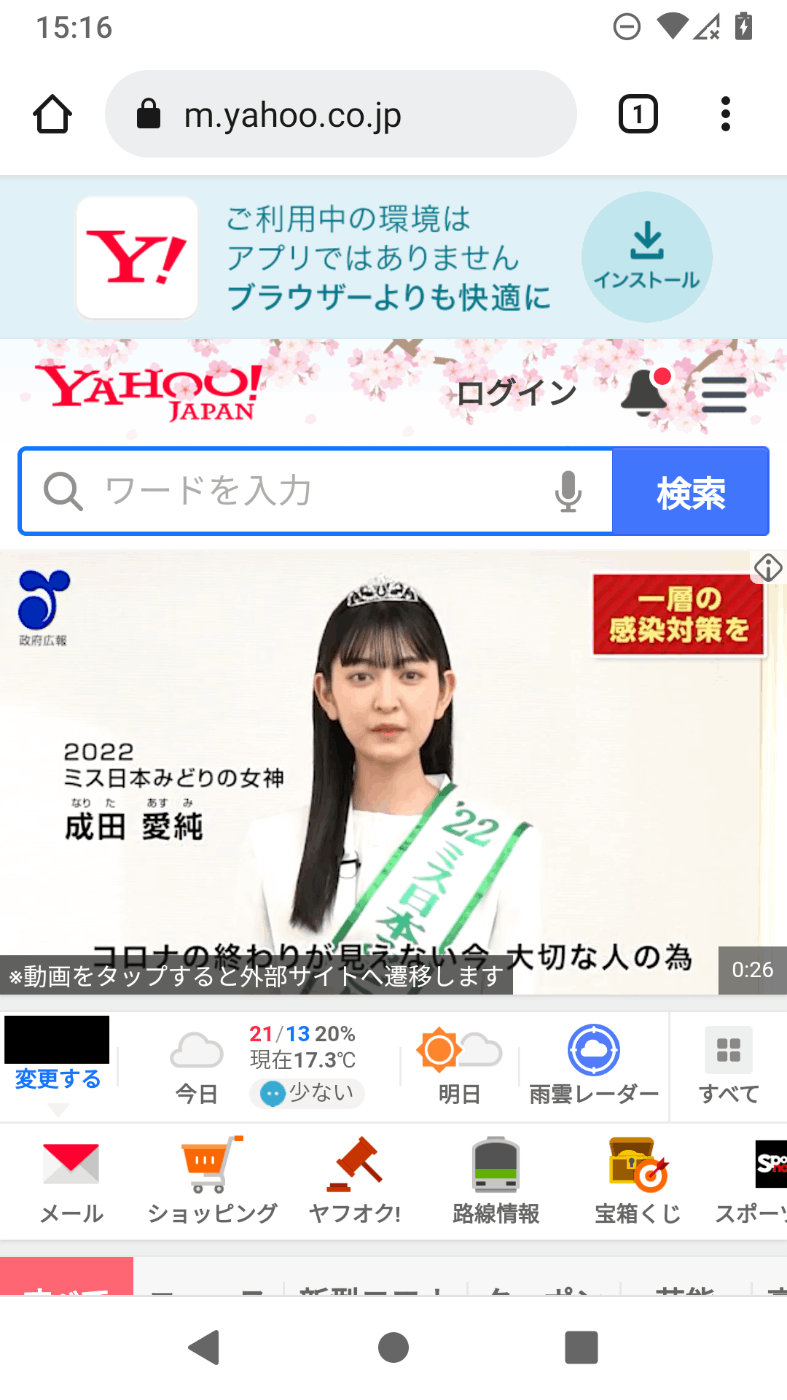Screen dimensions: 787x1400
Task: Open the ad information icon
Action: tap(768, 567)
